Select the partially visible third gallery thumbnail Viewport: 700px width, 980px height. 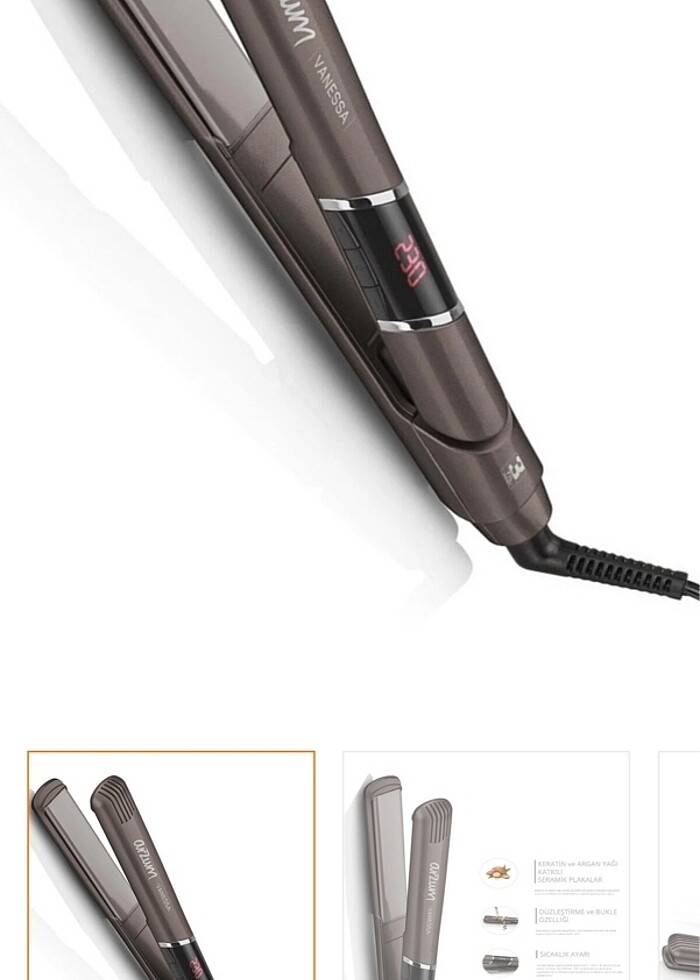point(681,866)
